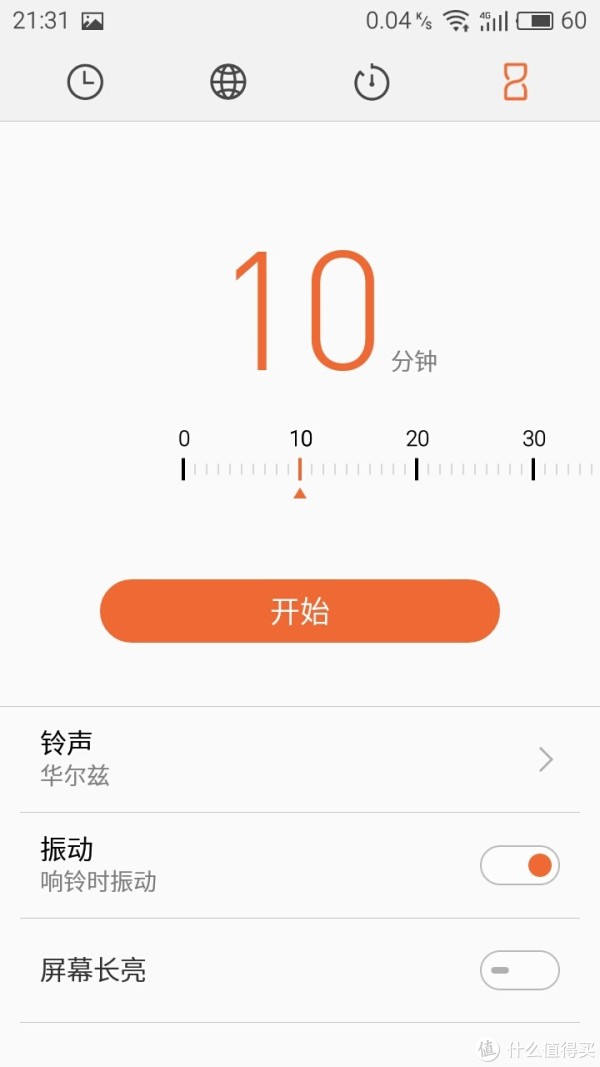Switch to the alarm clock tab

(x=85, y=83)
